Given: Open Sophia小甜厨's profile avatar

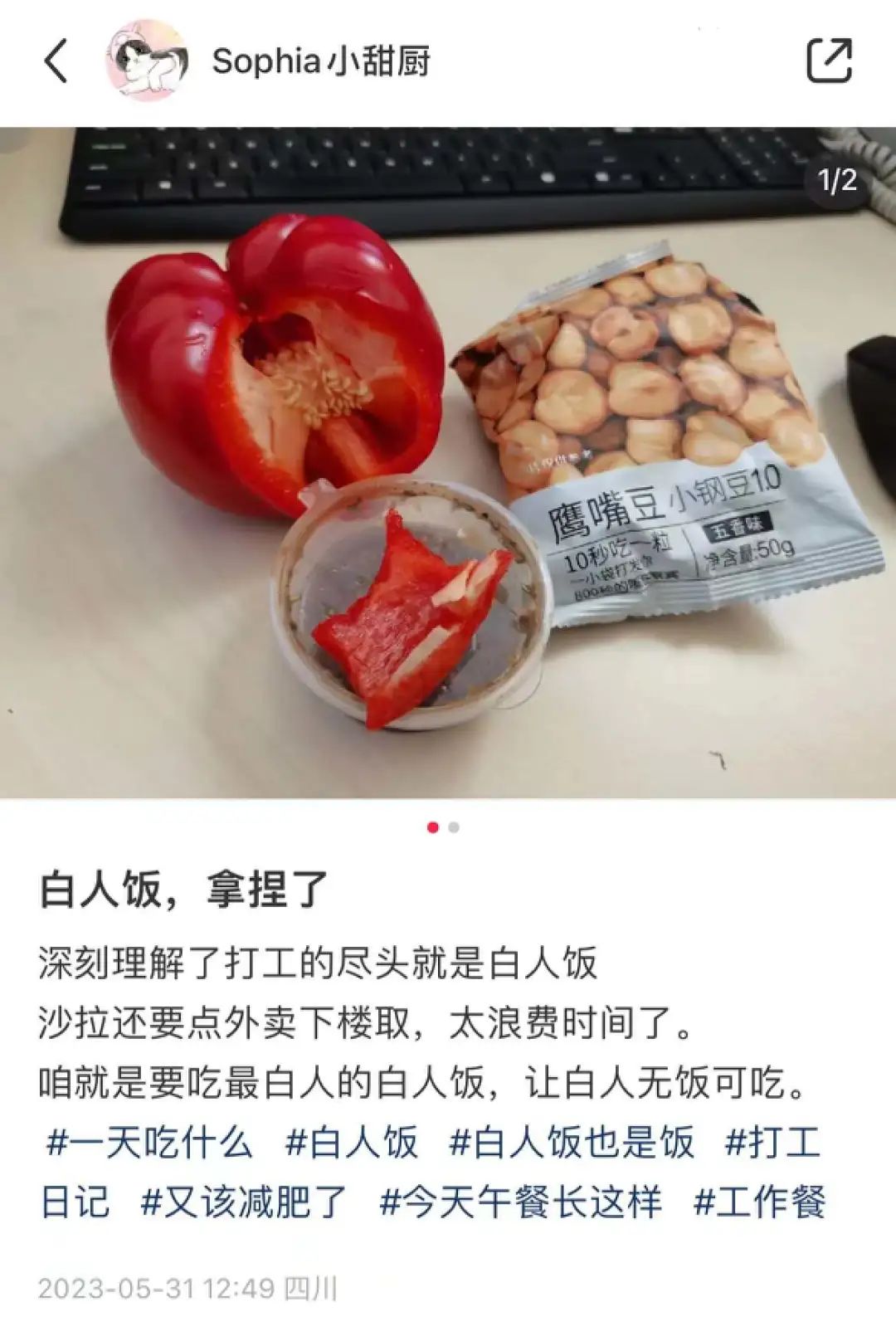Looking at the screenshot, I should (147, 61).
